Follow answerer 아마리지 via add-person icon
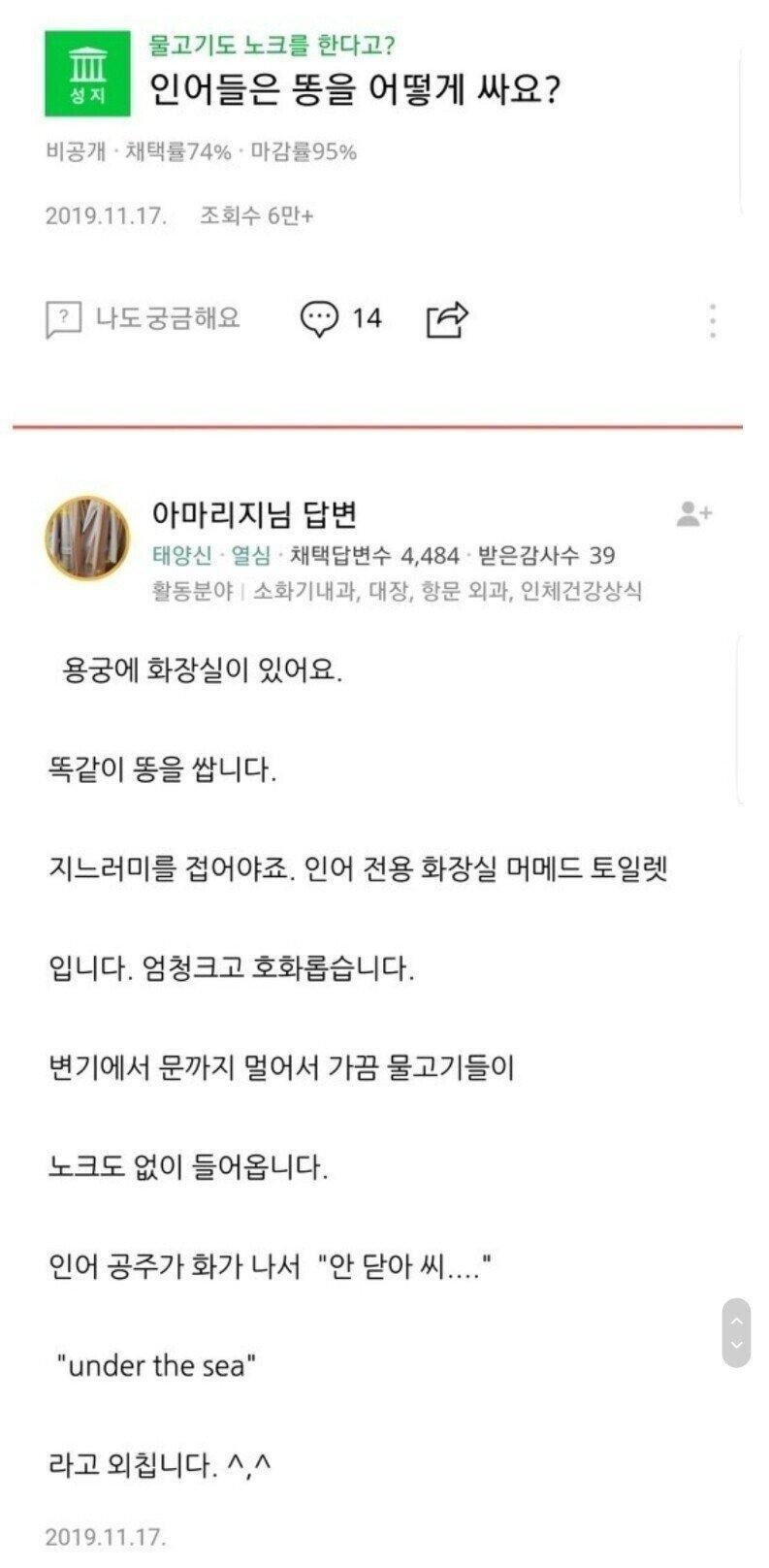 pos(694,514)
